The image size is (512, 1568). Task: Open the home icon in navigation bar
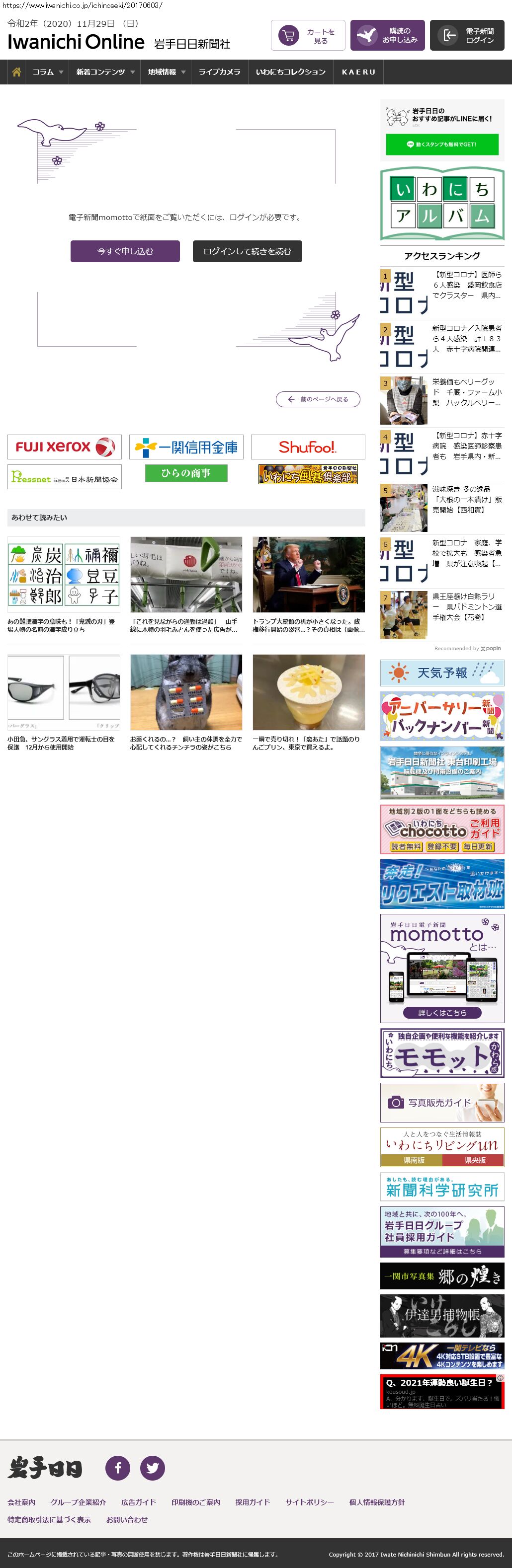click(x=16, y=72)
